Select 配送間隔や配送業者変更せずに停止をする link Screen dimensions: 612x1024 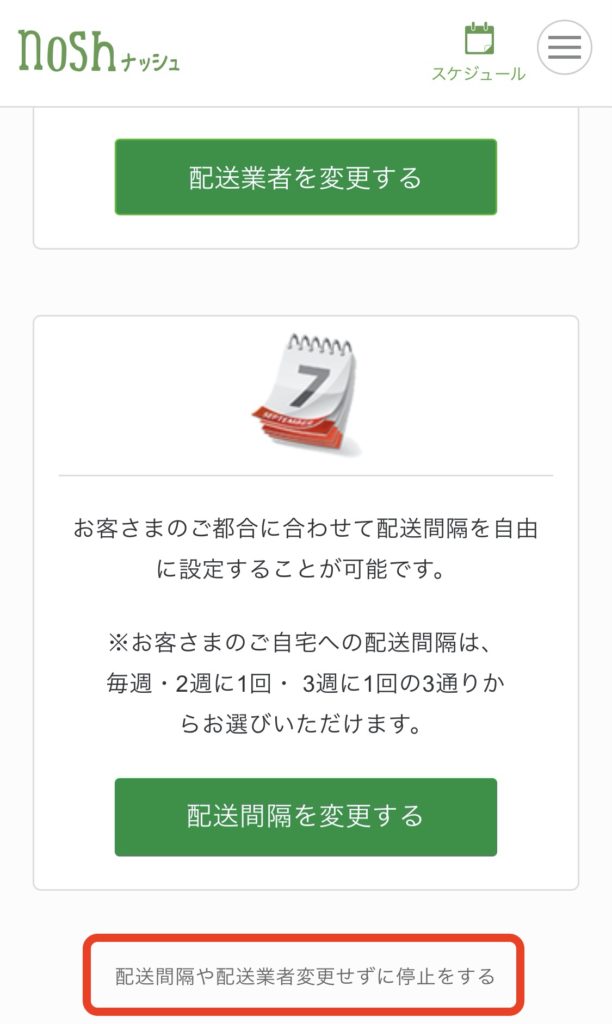[305, 976]
